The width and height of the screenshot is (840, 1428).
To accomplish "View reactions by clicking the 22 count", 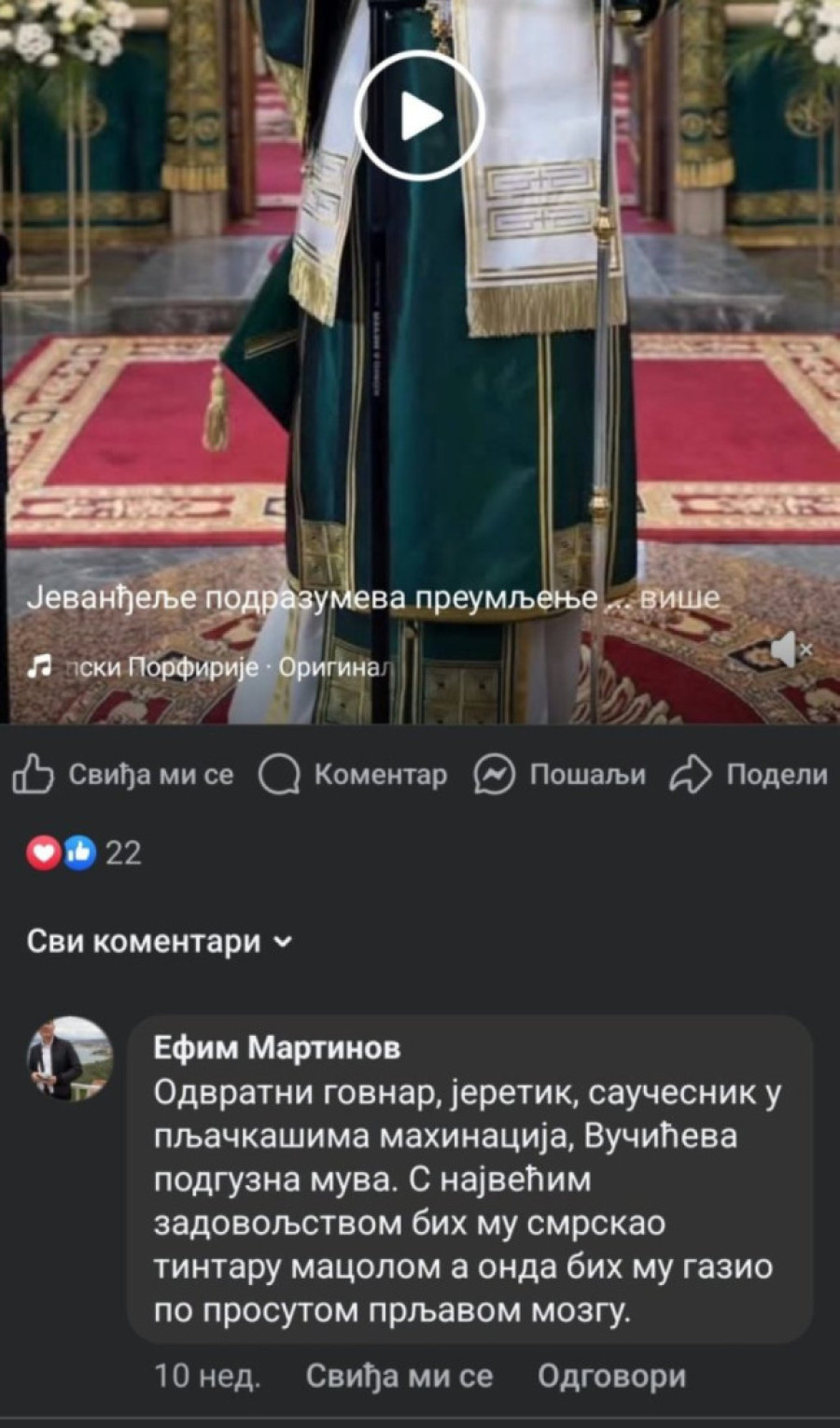I will point(123,850).
